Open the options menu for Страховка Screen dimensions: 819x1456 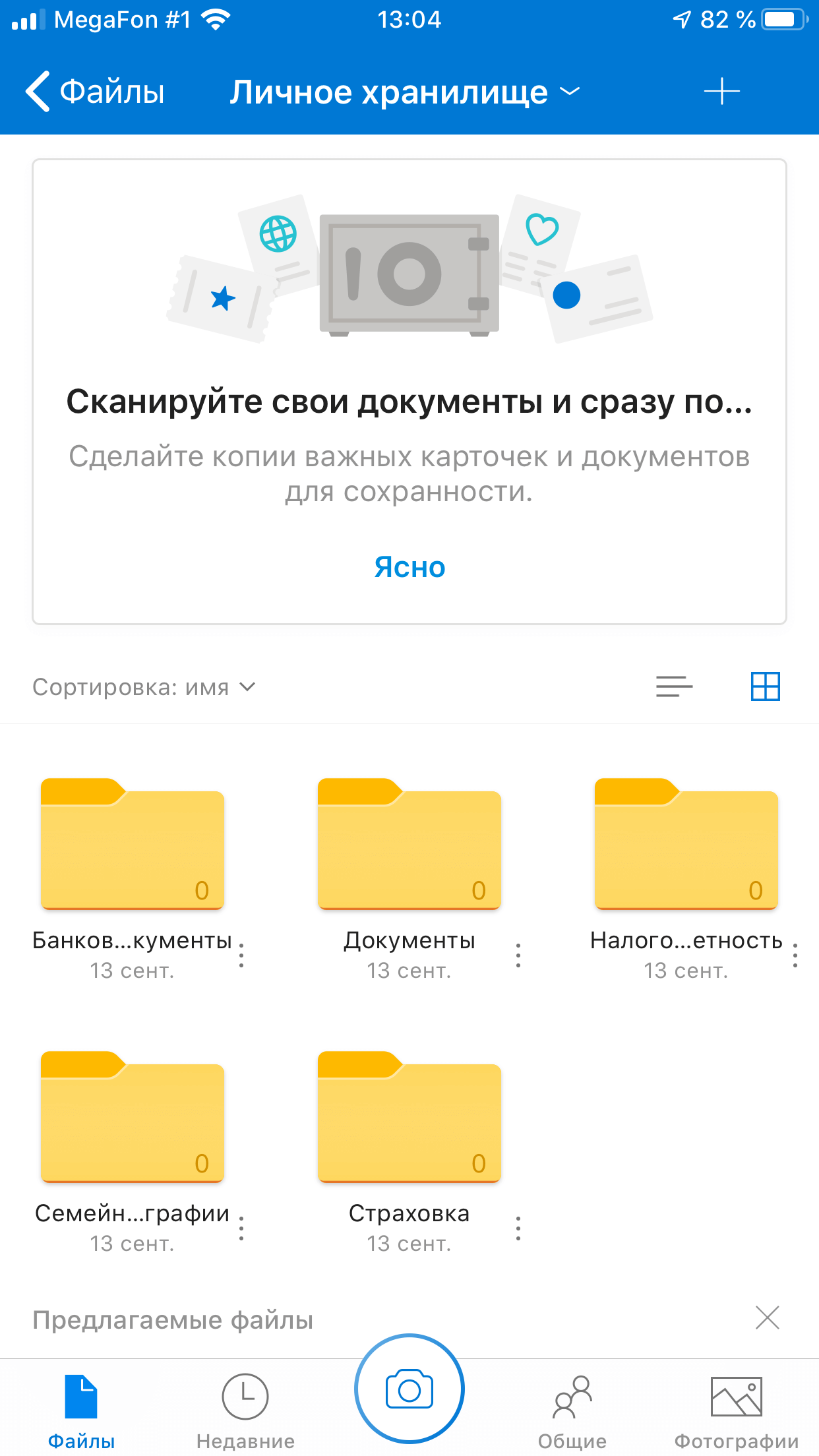(518, 1228)
